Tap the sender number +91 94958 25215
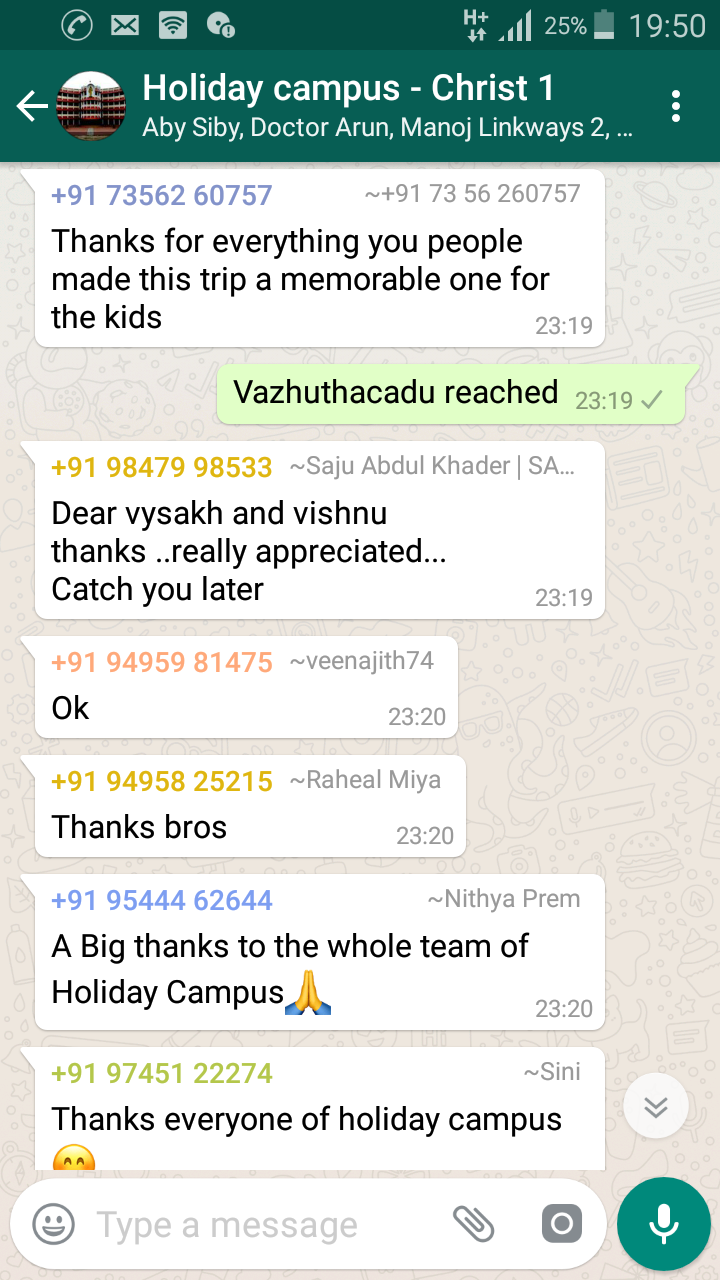720x1280 pixels. click(161, 782)
